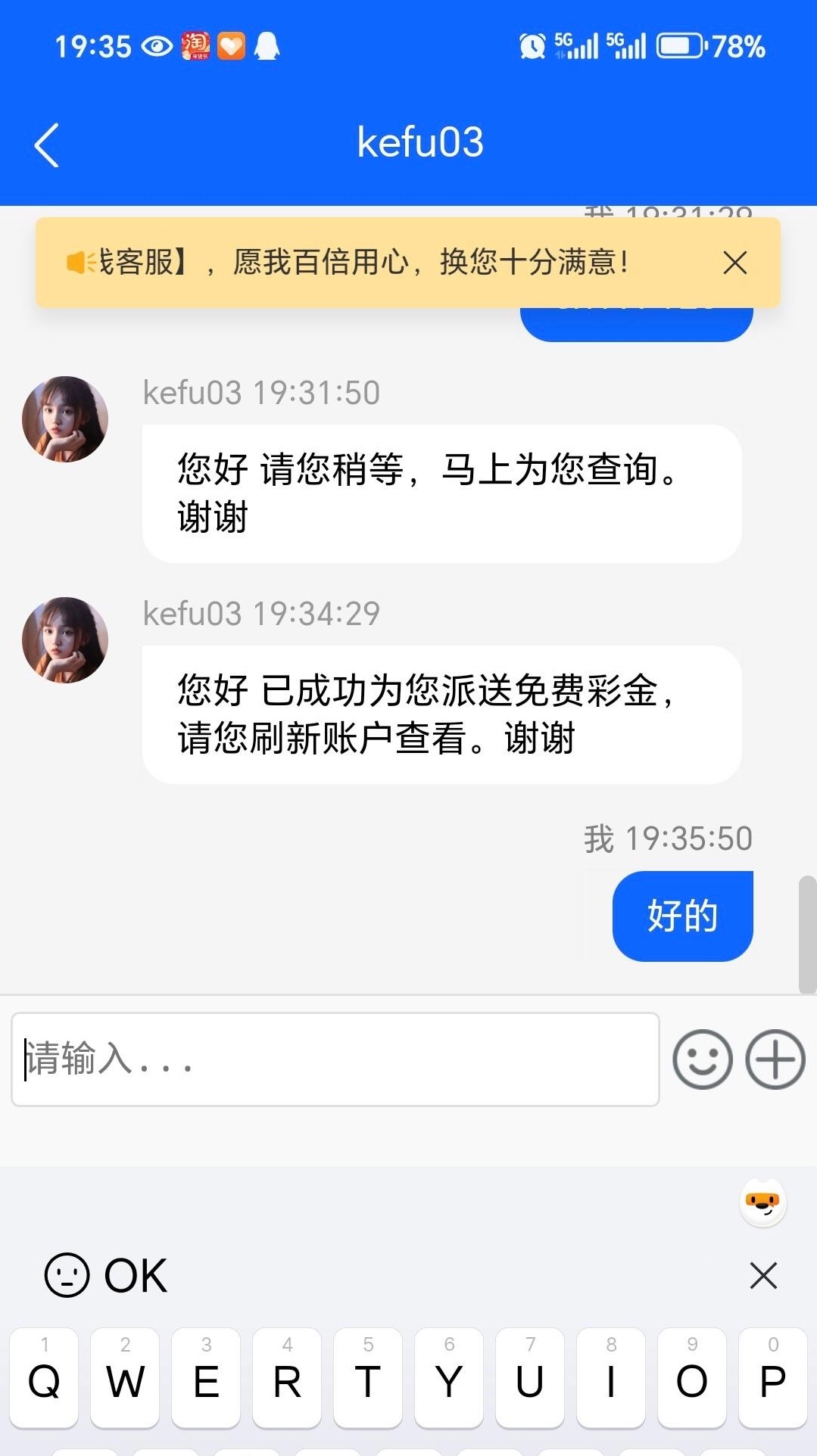
Task: Open the plus attachment menu
Action: click(775, 1059)
